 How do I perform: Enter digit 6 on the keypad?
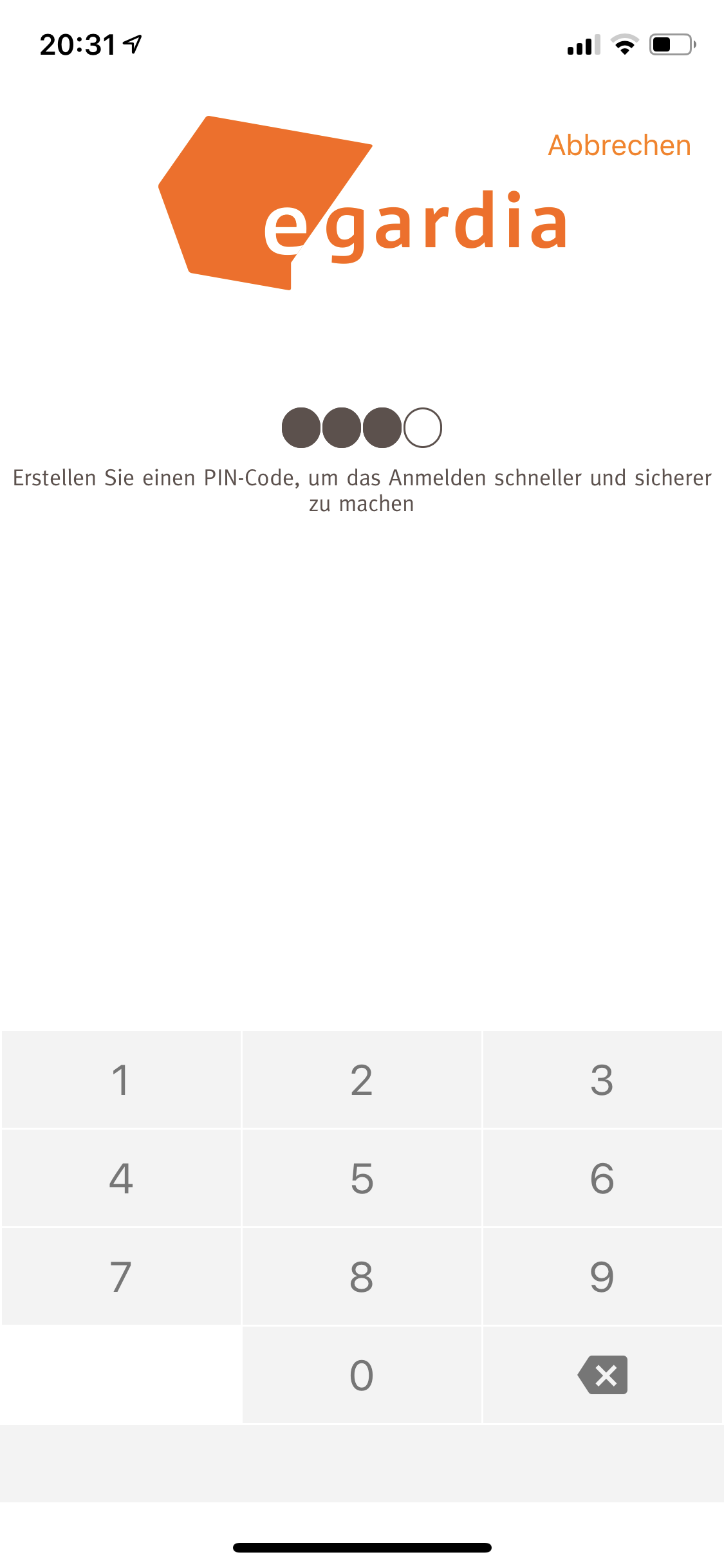point(602,1178)
